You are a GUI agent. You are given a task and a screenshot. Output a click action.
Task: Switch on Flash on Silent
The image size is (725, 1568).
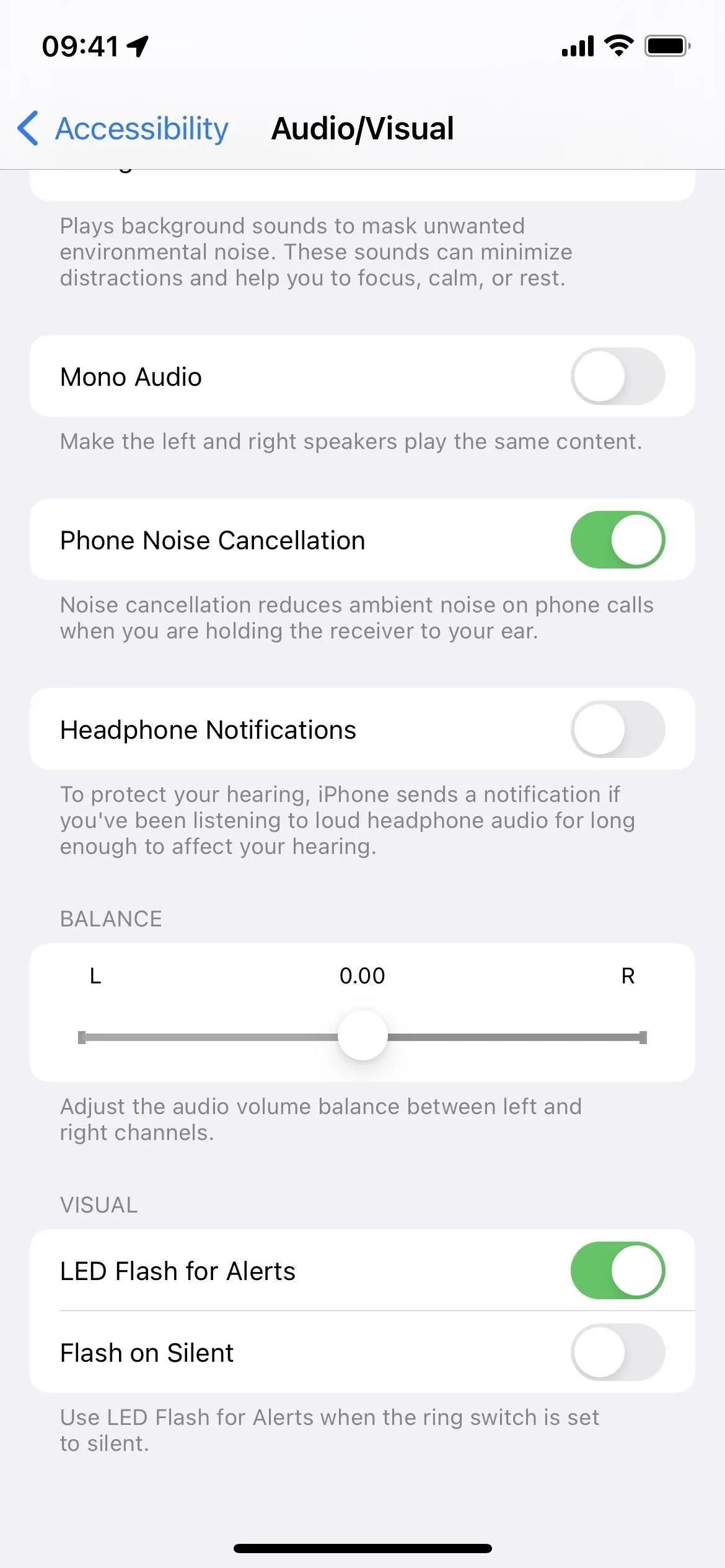click(618, 1352)
